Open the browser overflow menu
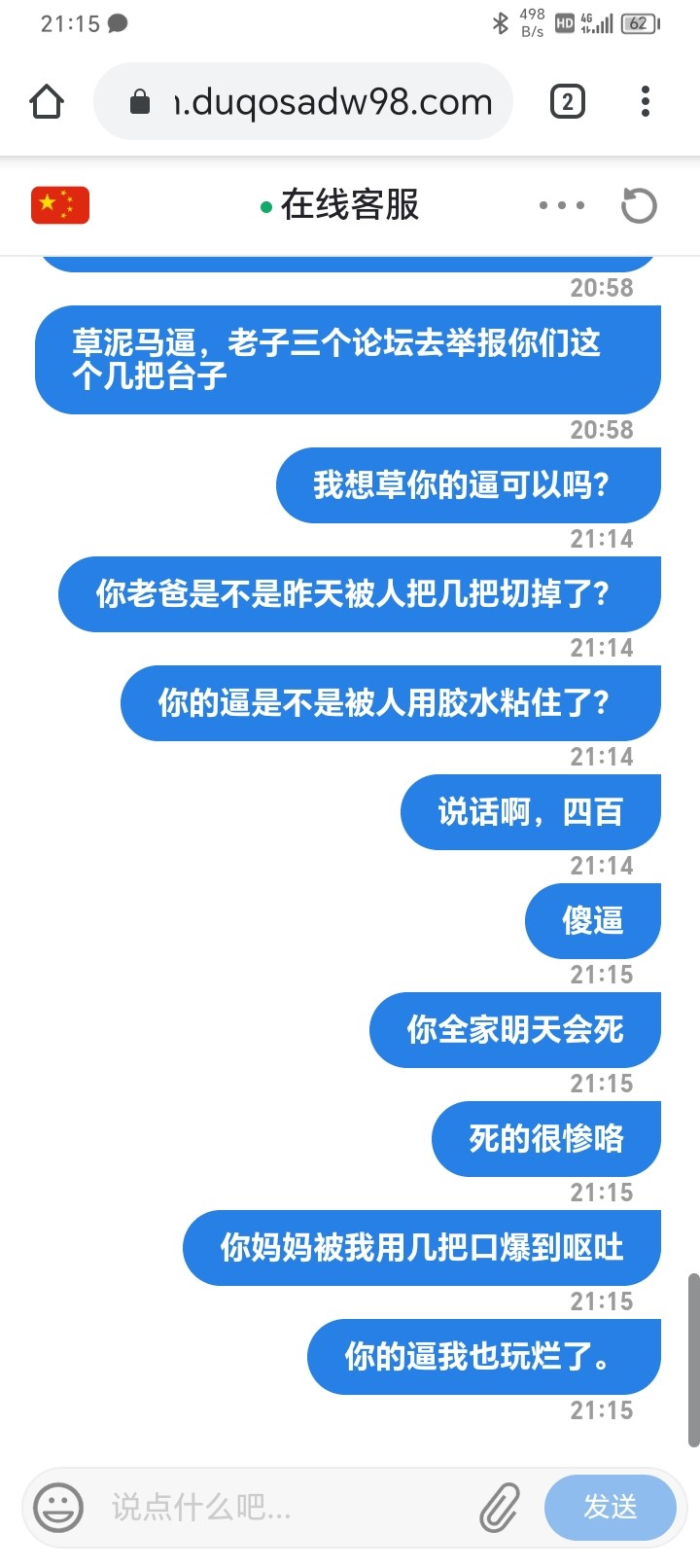The width and height of the screenshot is (700, 1568). (x=646, y=101)
